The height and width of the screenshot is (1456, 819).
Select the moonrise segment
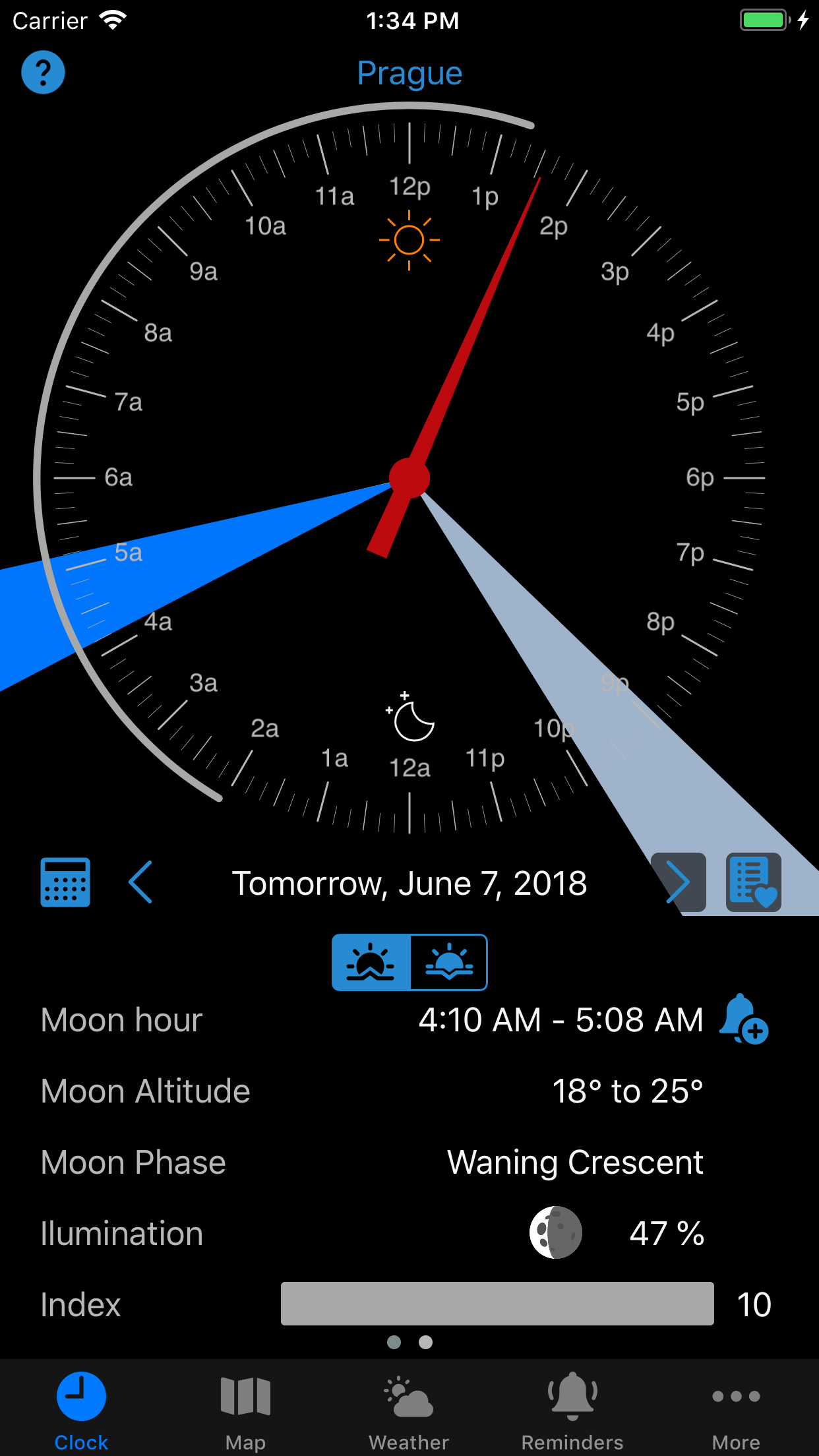pos(371,962)
